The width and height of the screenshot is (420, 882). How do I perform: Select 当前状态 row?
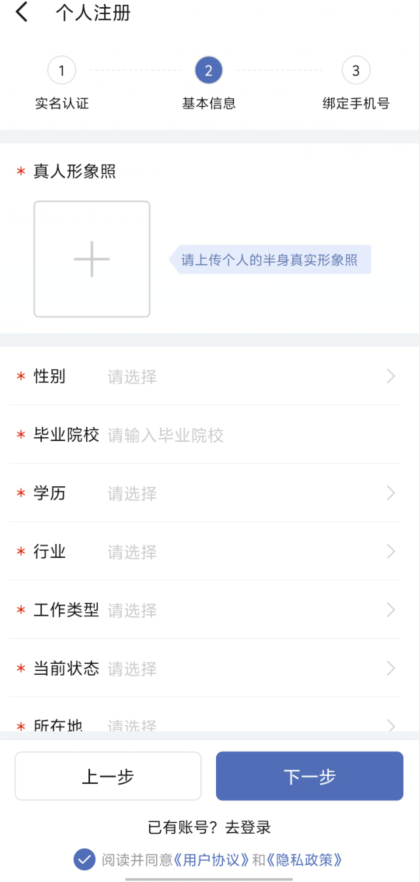205,668
